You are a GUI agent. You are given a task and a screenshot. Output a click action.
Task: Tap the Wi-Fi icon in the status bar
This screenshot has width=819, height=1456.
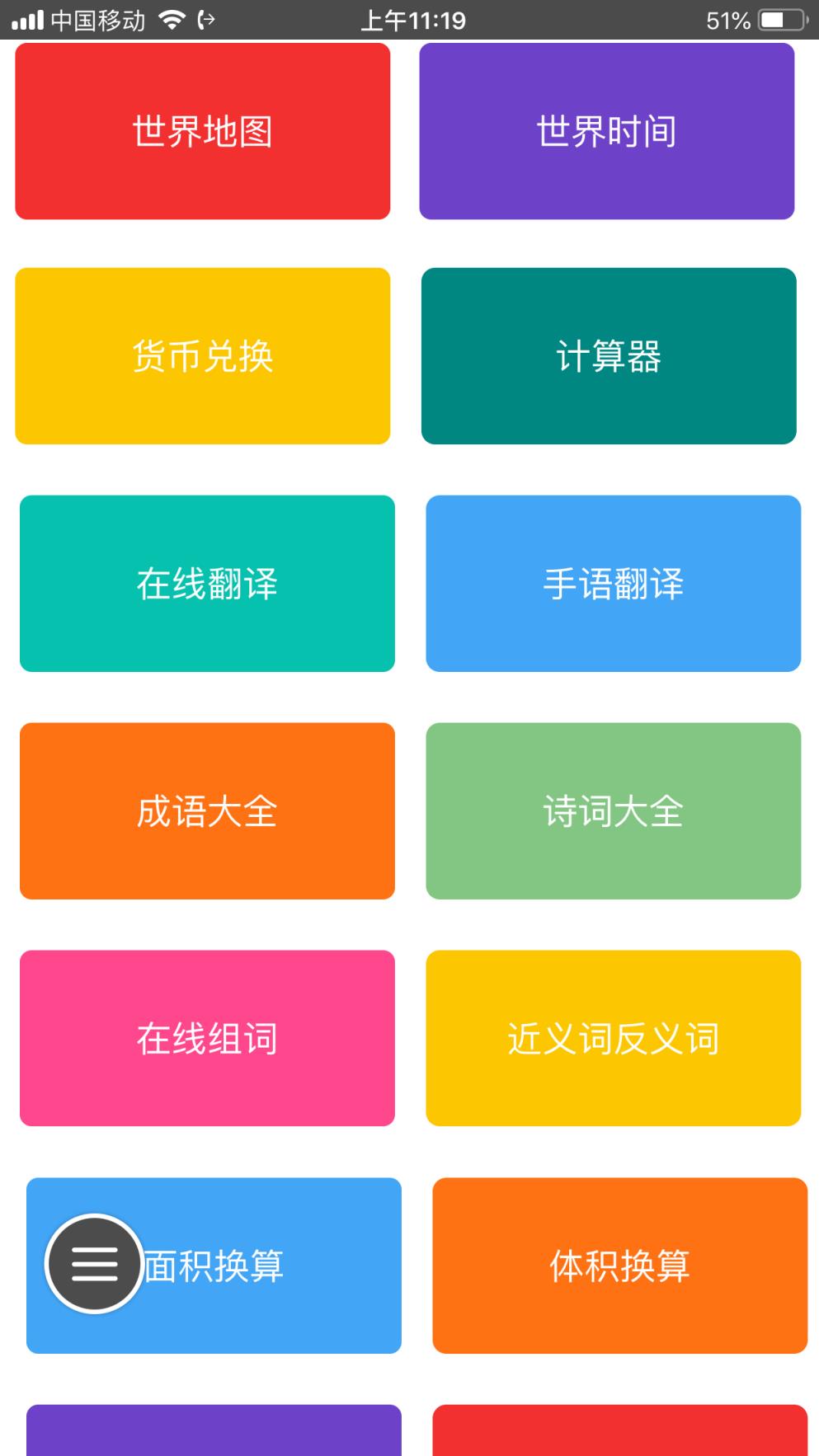coord(169,20)
